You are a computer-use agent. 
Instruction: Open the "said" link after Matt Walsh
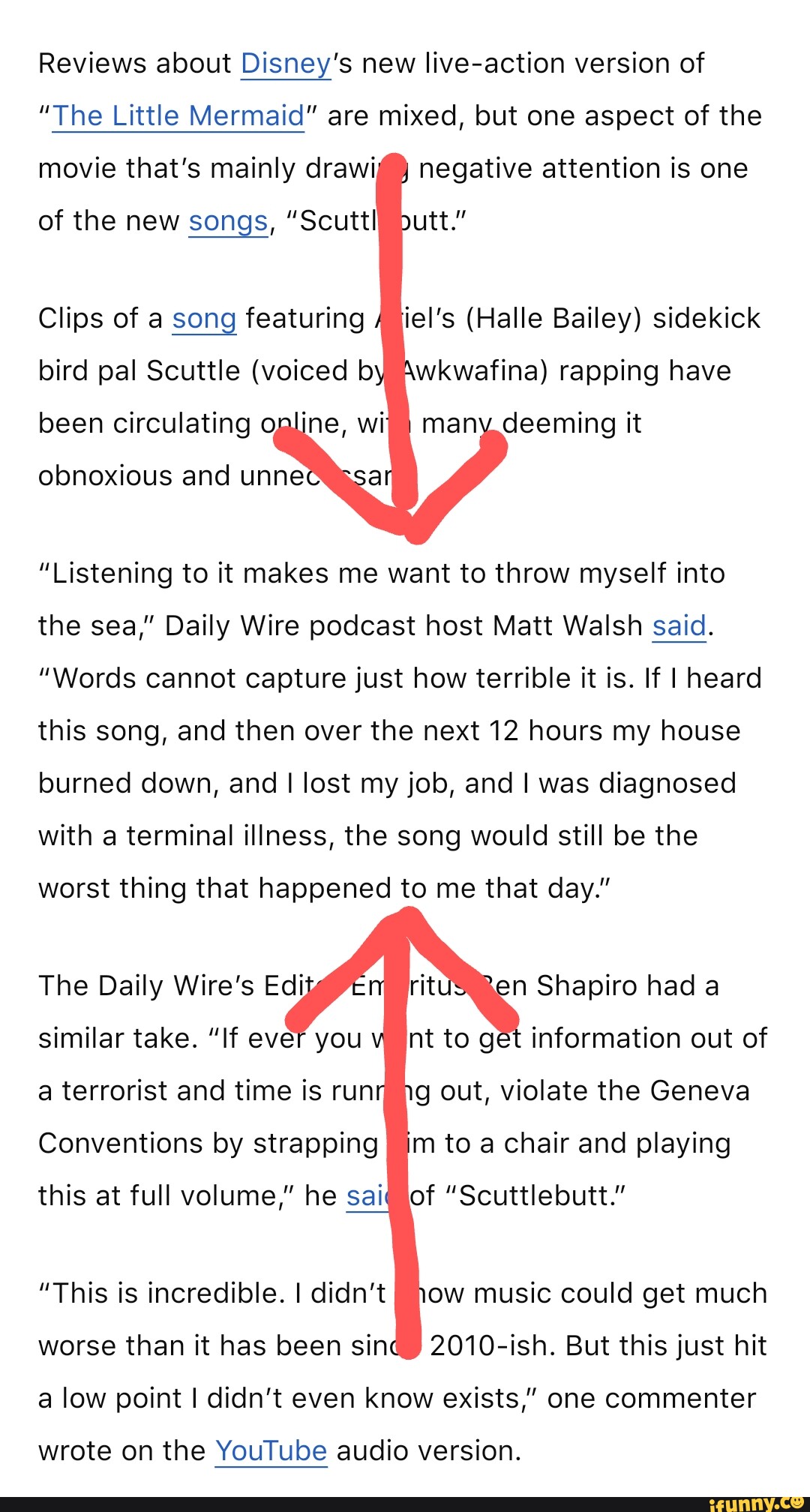point(679,626)
